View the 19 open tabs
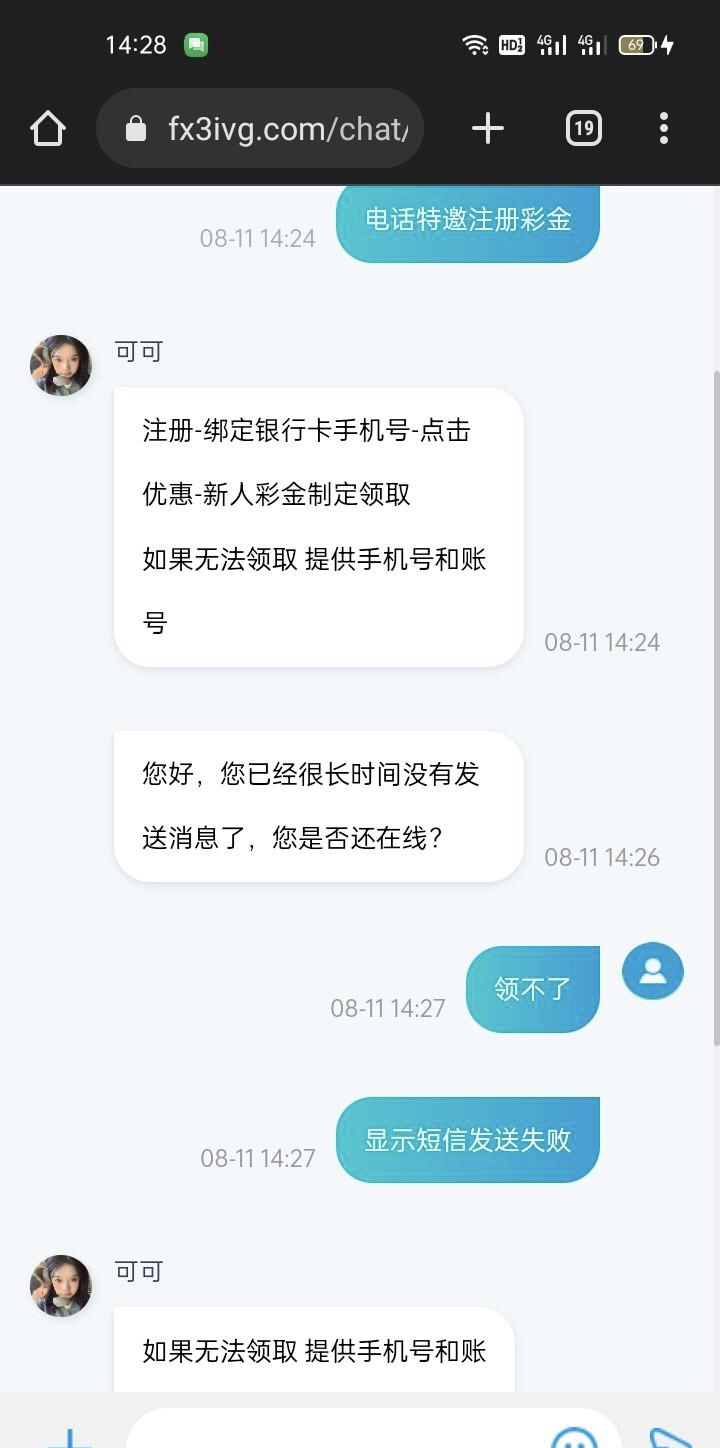The image size is (720, 1448). click(584, 129)
